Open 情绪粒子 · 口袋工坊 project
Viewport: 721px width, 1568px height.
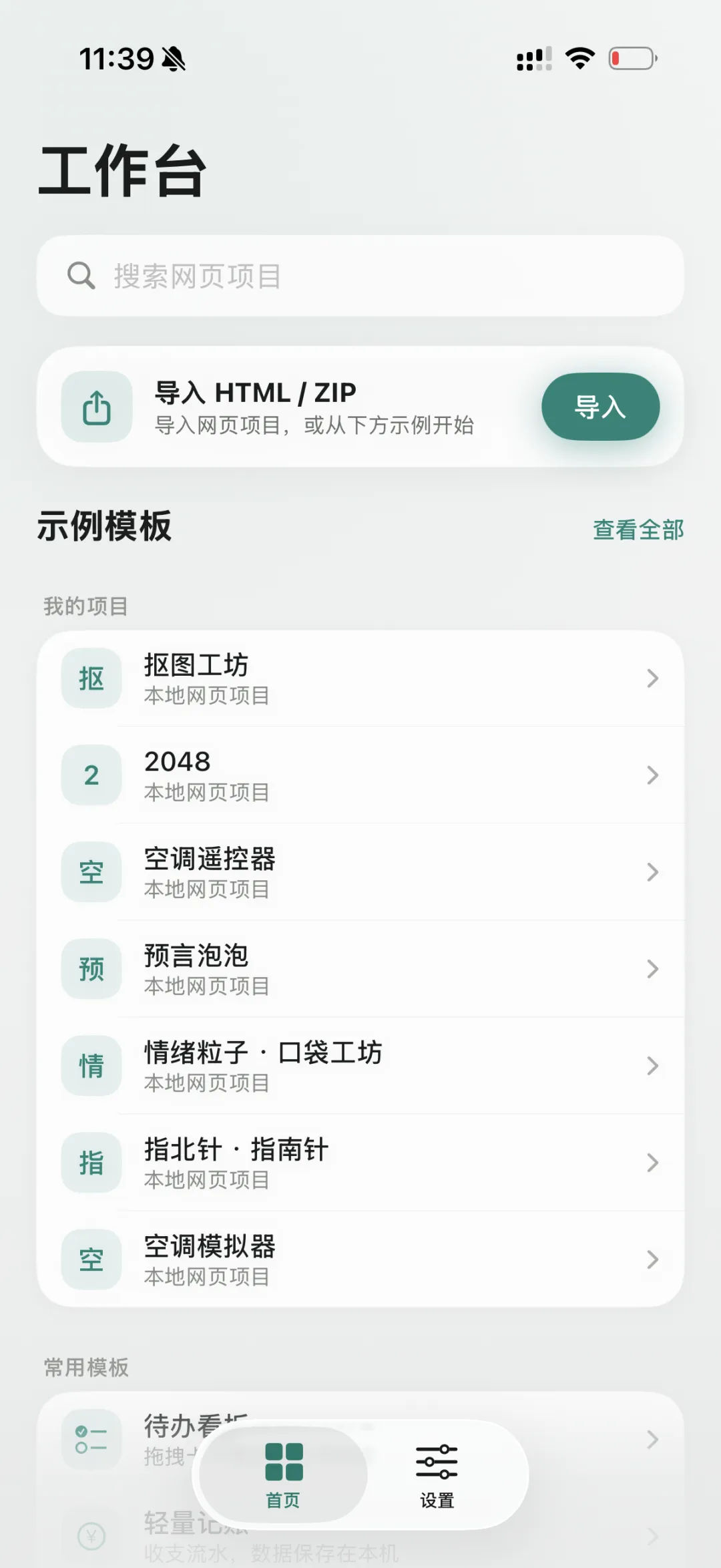point(360,1066)
